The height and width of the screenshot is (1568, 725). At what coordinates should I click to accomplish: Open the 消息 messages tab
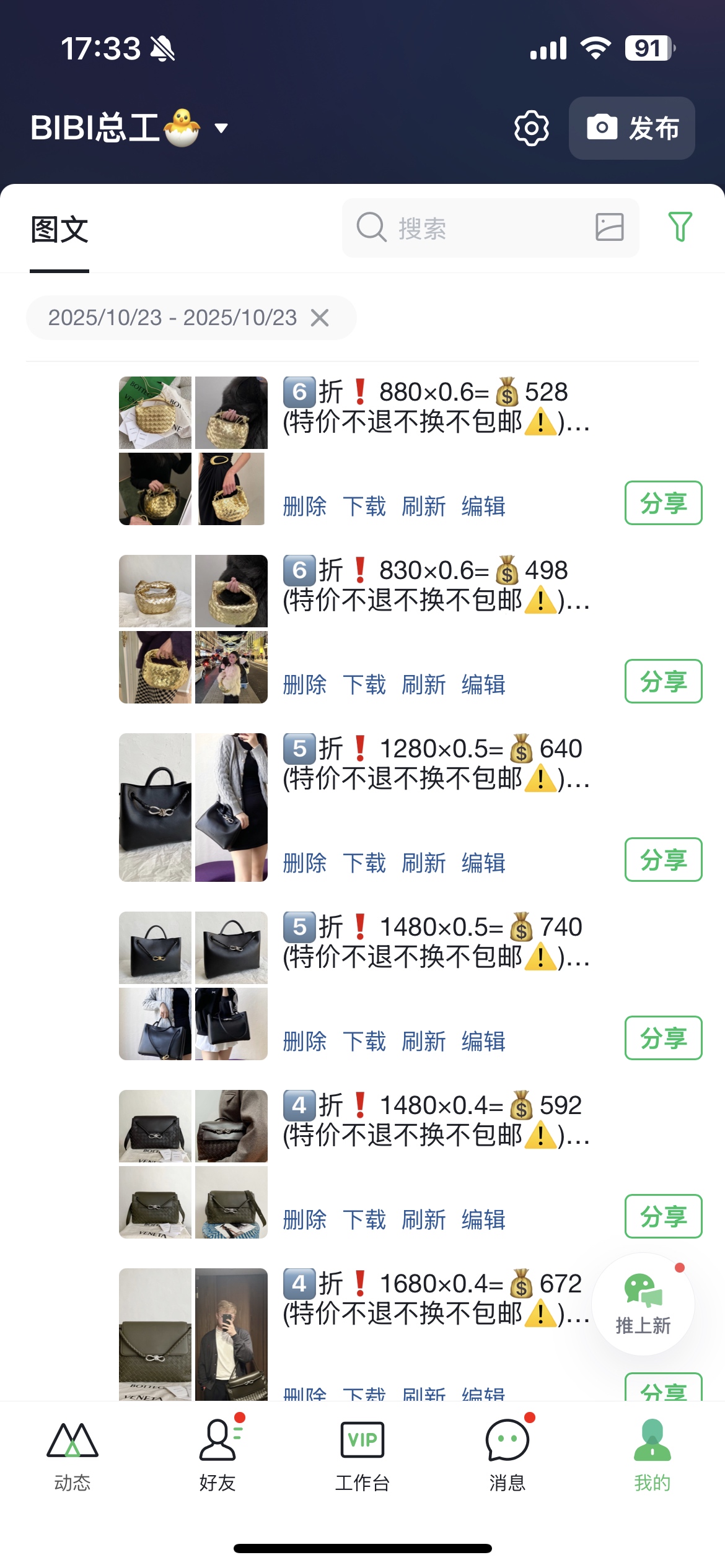(x=507, y=1455)
